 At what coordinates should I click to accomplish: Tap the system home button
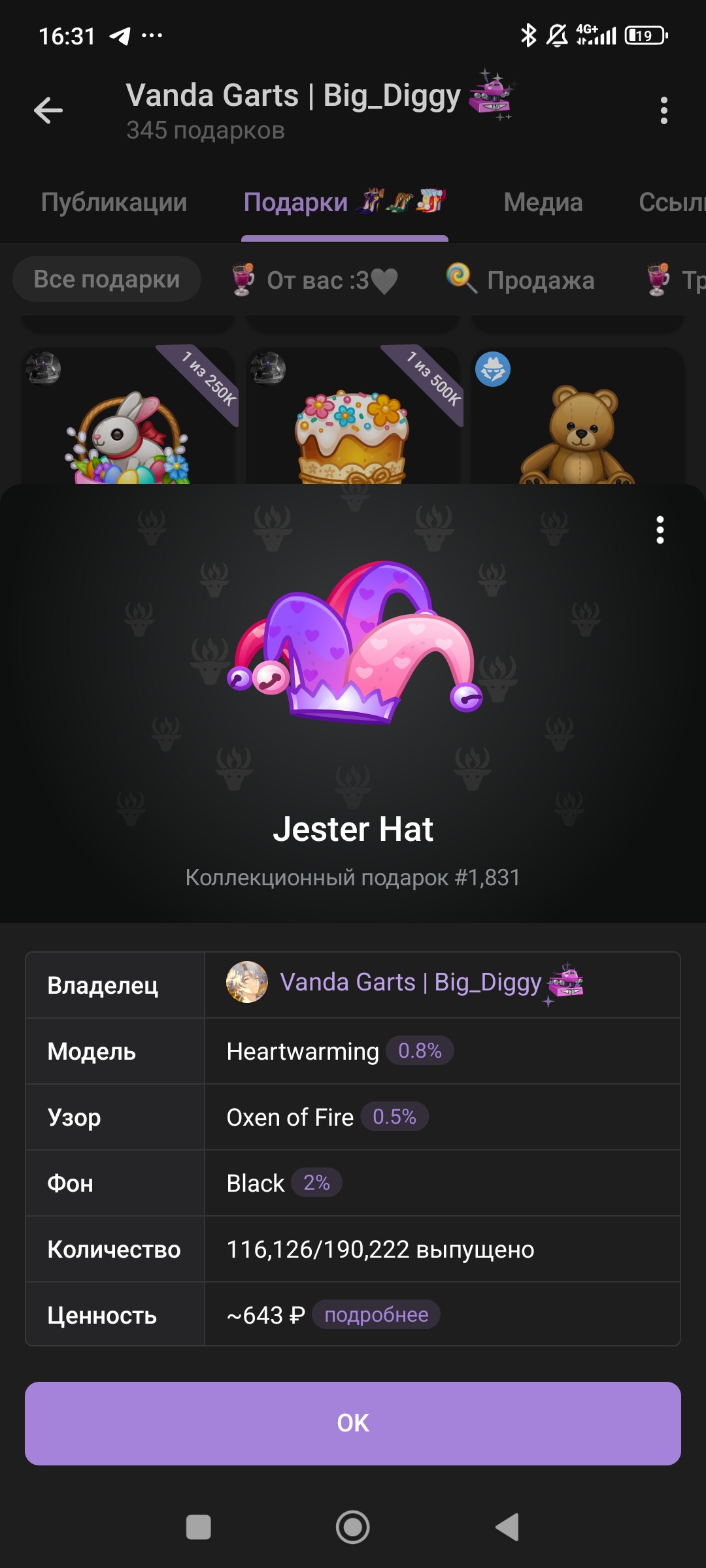[353, 1527]
